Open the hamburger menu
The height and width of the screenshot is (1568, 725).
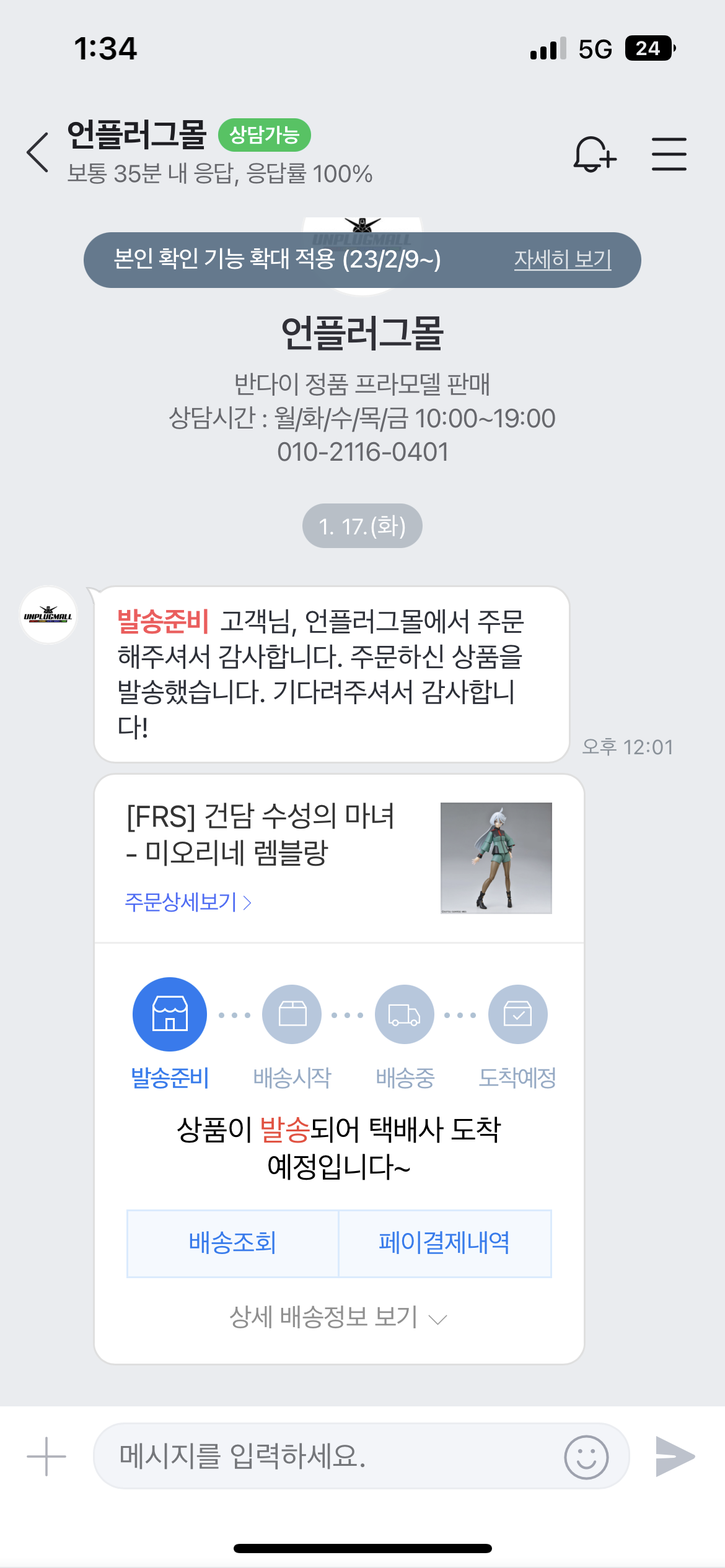[x=669, y=154]
